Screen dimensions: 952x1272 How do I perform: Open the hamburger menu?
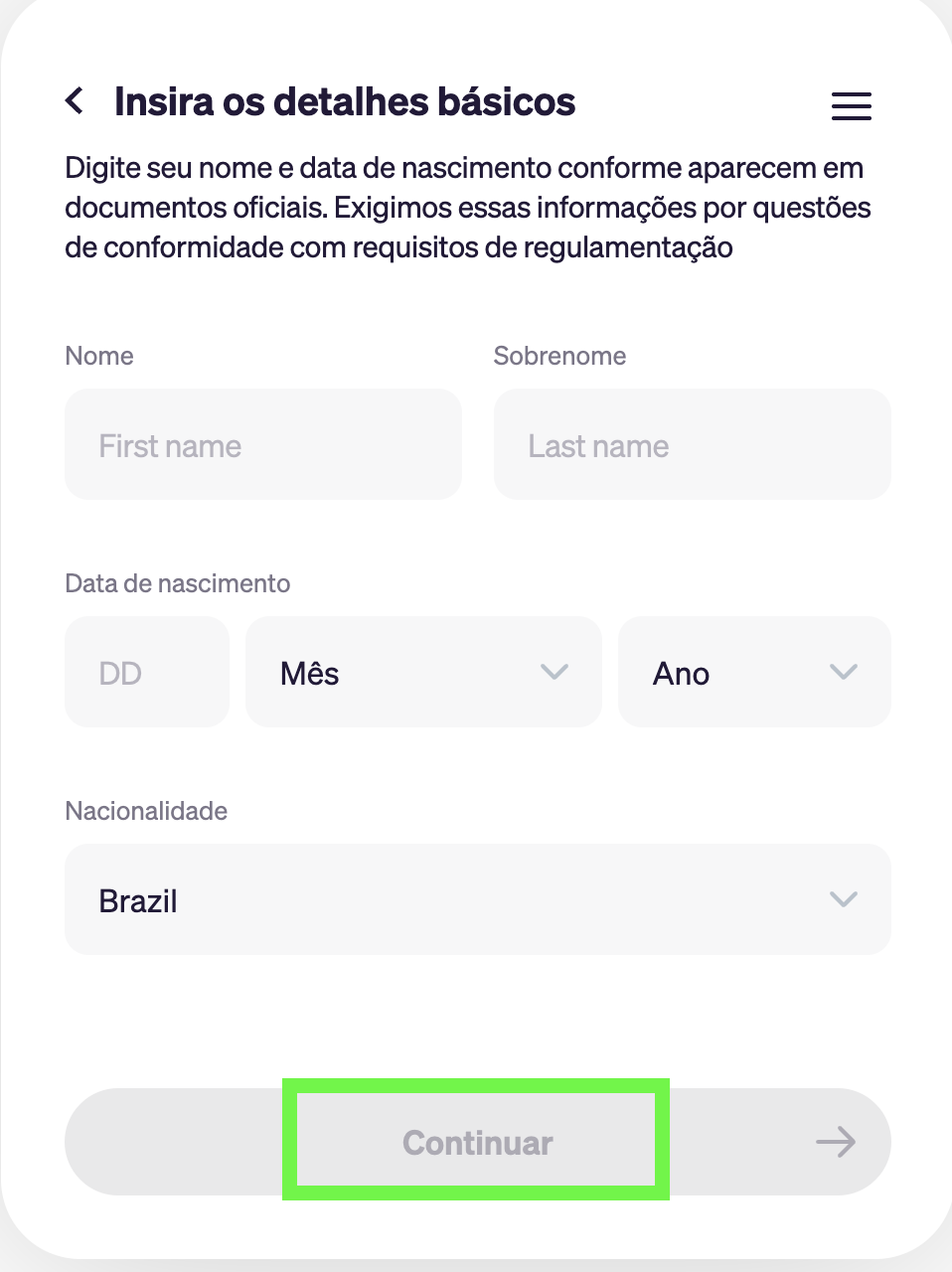pos(851,105)
